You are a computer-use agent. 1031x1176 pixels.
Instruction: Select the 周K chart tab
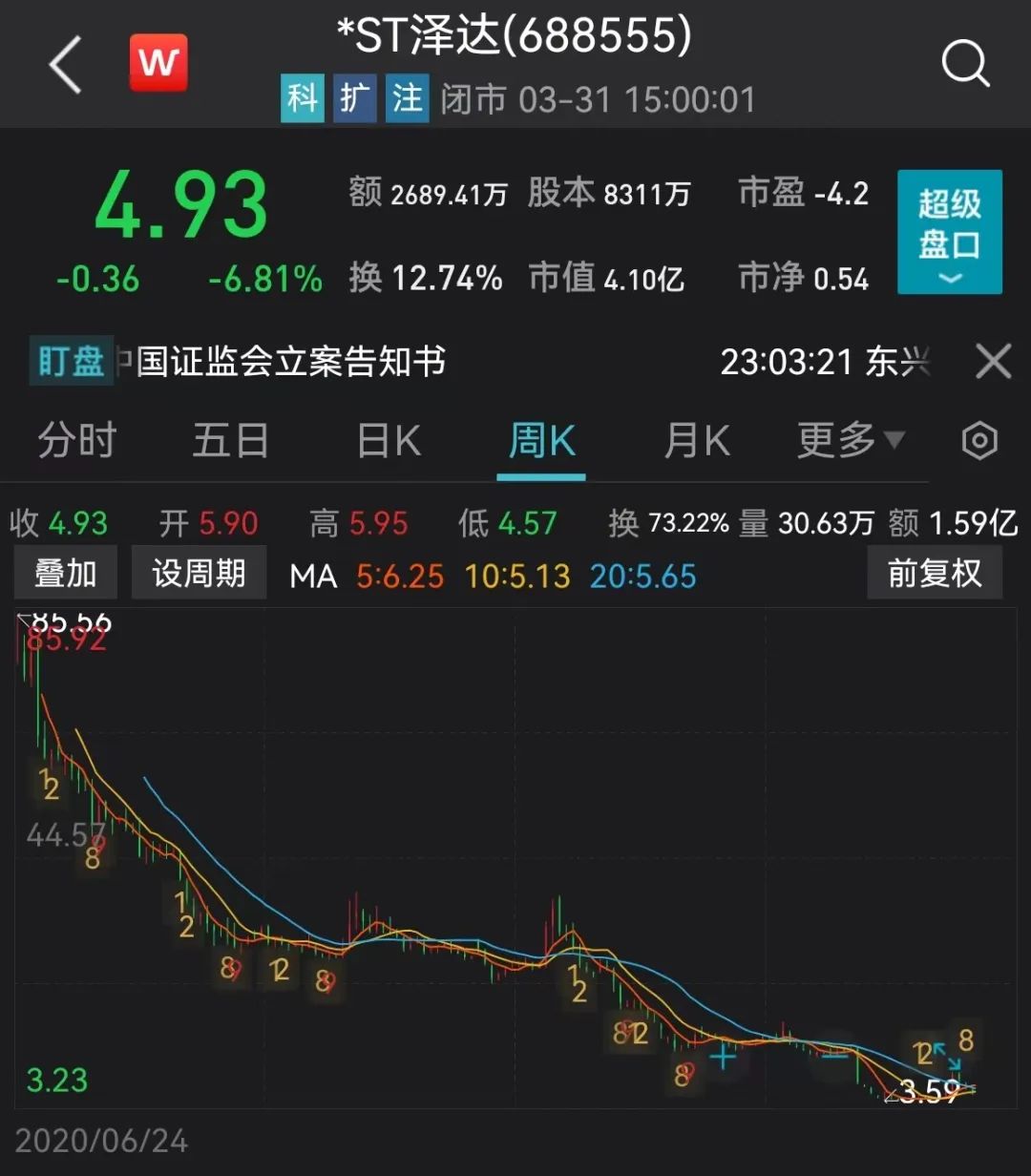click(541, 441)
